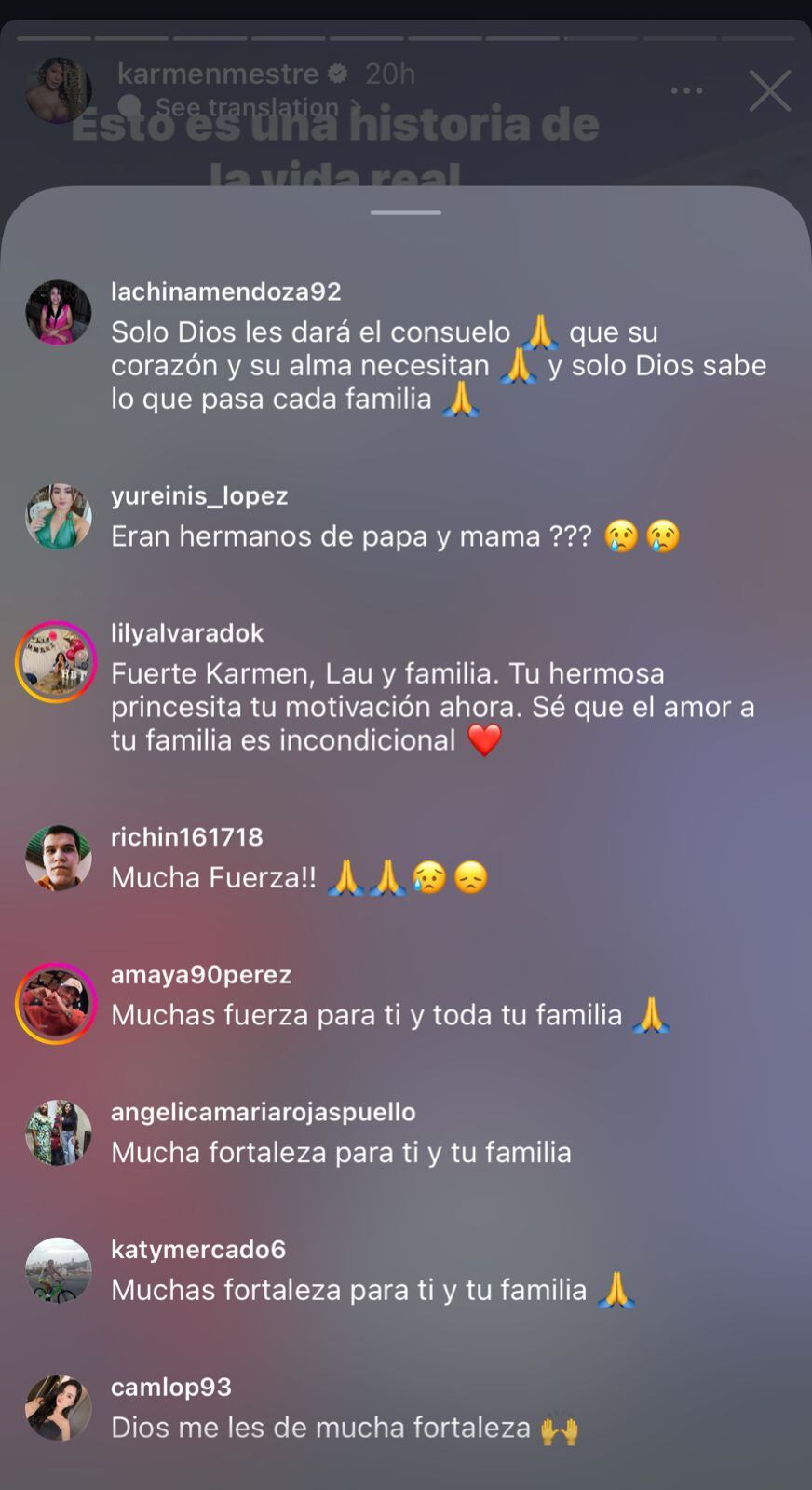Screen dimensions: 812x1490
Task: Click the verified badge next to karmenmestre
Action: click(338, 74)
